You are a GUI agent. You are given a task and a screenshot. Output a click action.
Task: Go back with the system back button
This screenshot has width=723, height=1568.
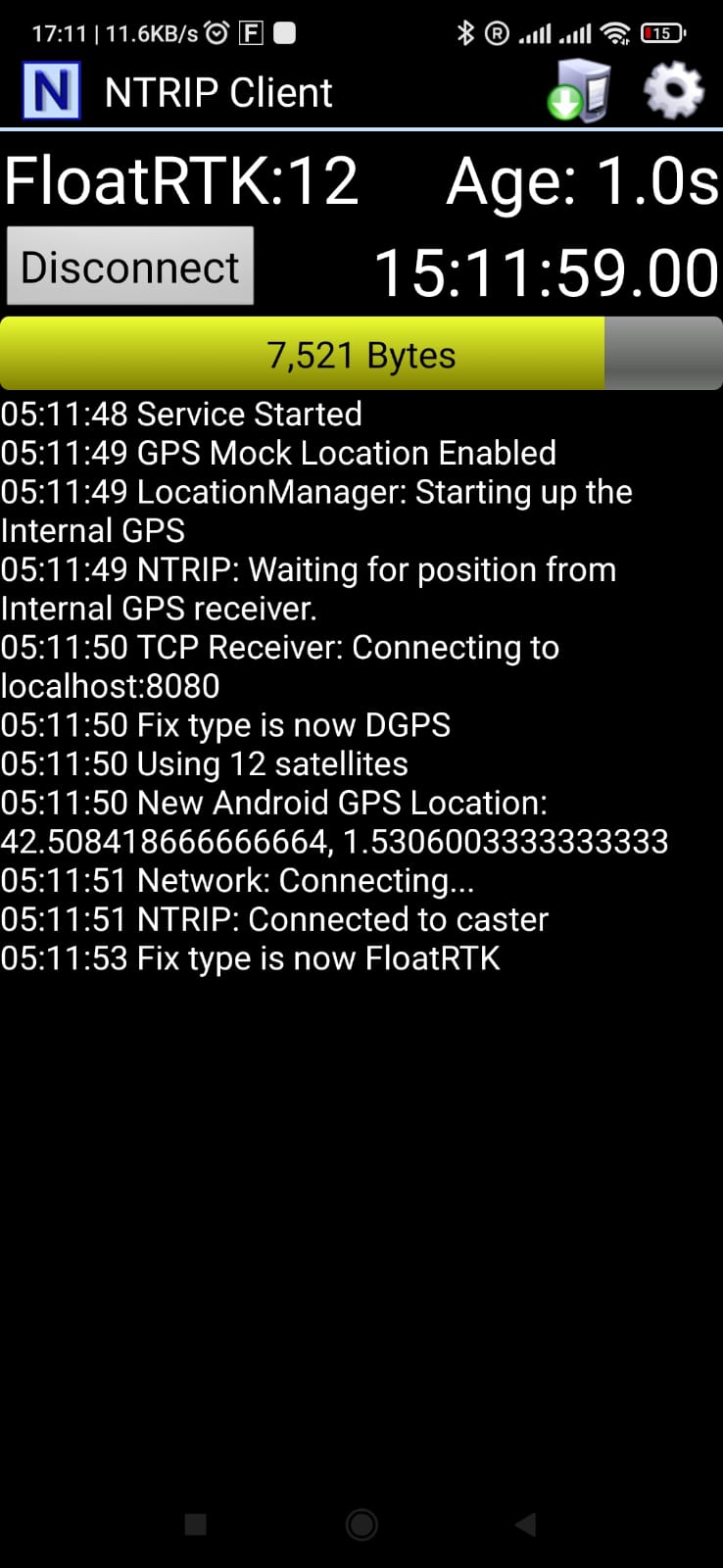(526, 1524)
